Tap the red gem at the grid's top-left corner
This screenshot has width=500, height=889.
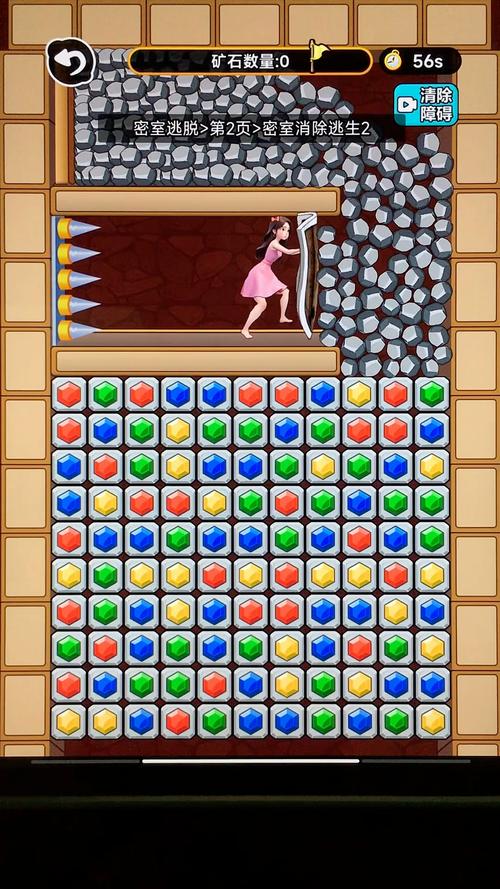pyautogui.click(x=69, y=394)
